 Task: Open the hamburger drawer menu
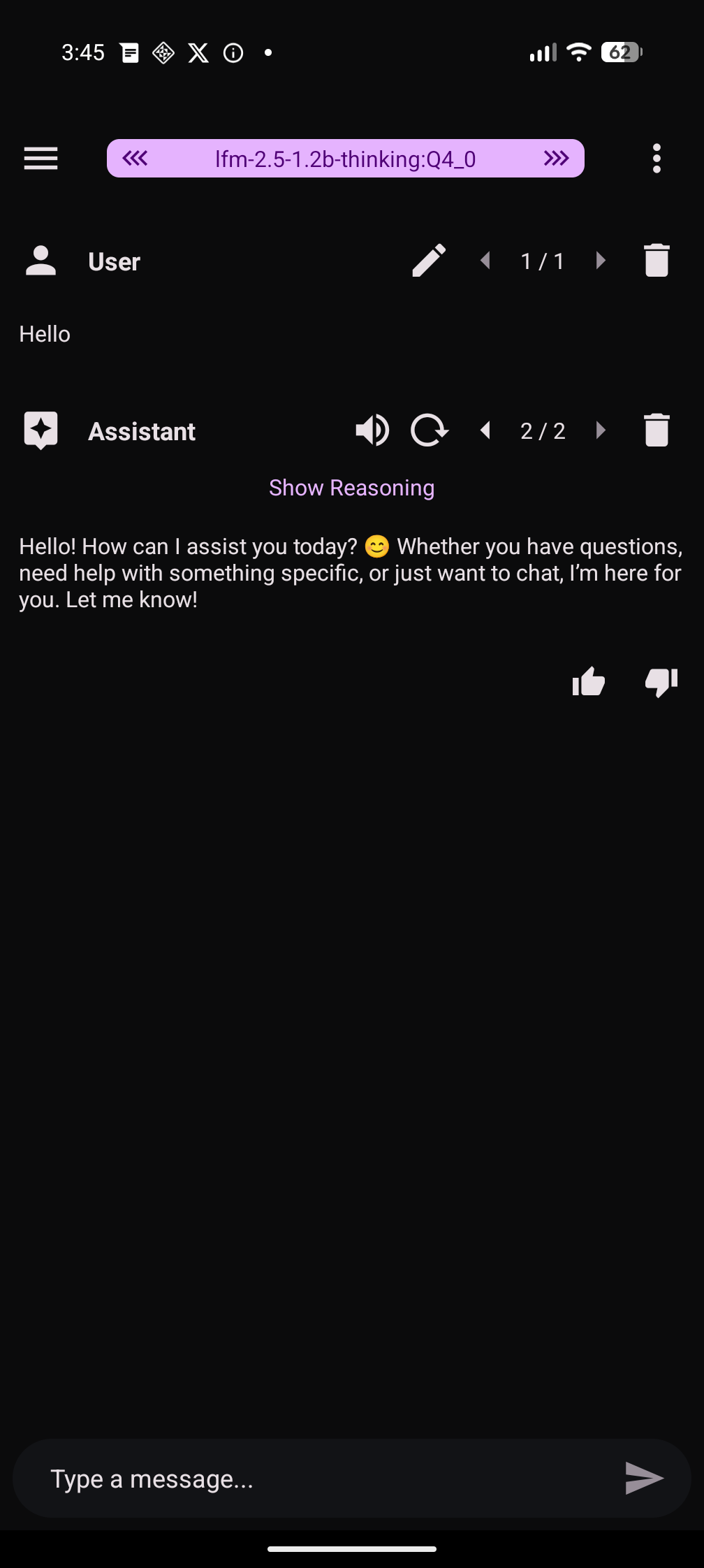coord(41,159)
